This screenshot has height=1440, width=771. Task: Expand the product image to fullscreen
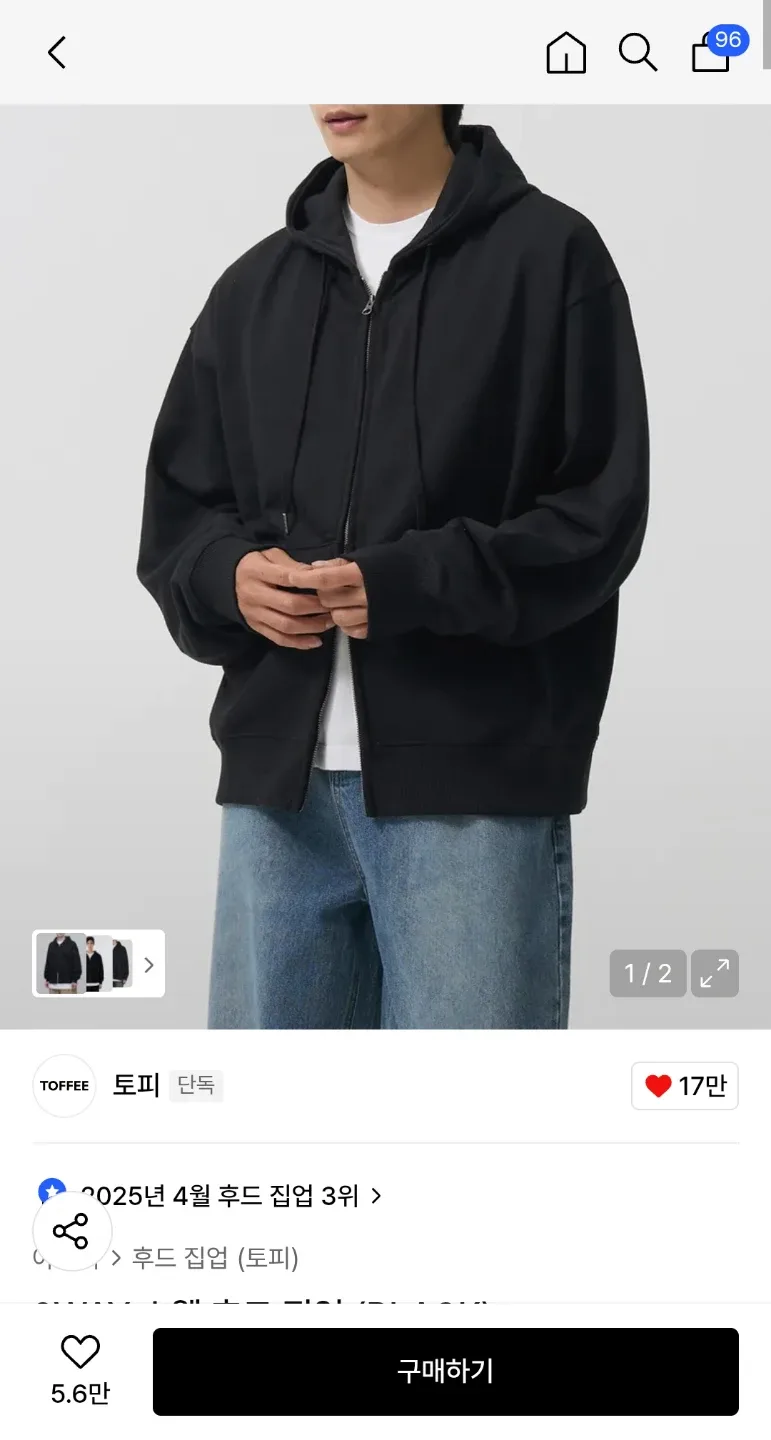[714, 973]
